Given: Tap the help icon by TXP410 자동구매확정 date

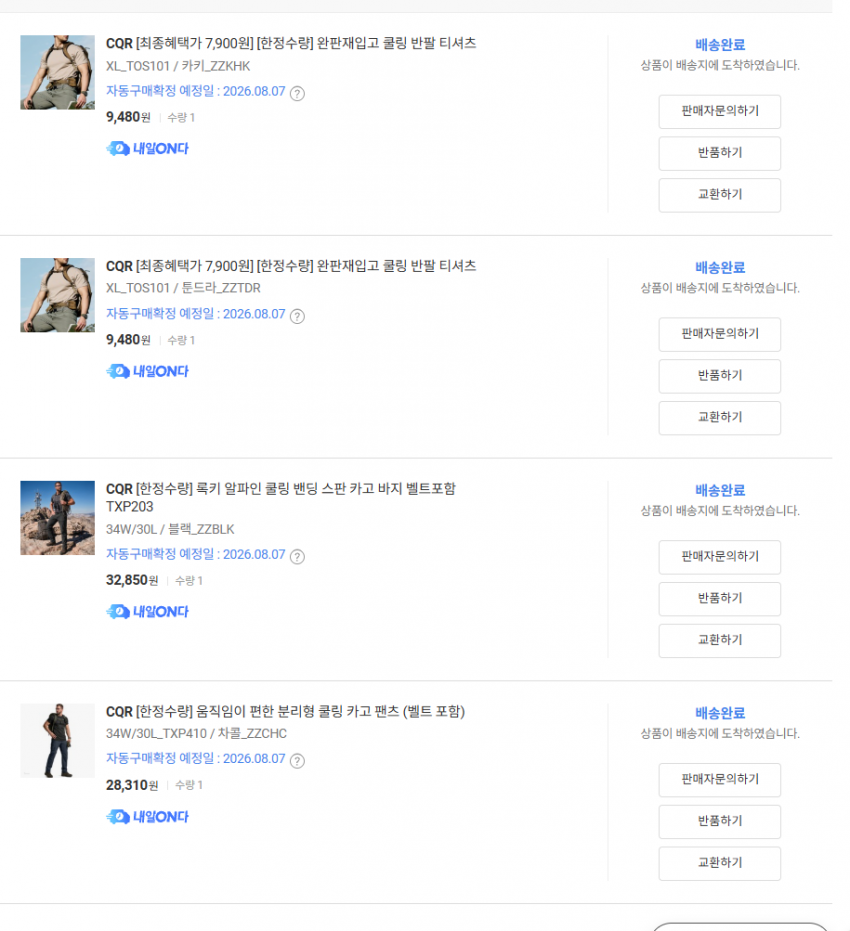Looking at the screenshot, I should point(297,761).
